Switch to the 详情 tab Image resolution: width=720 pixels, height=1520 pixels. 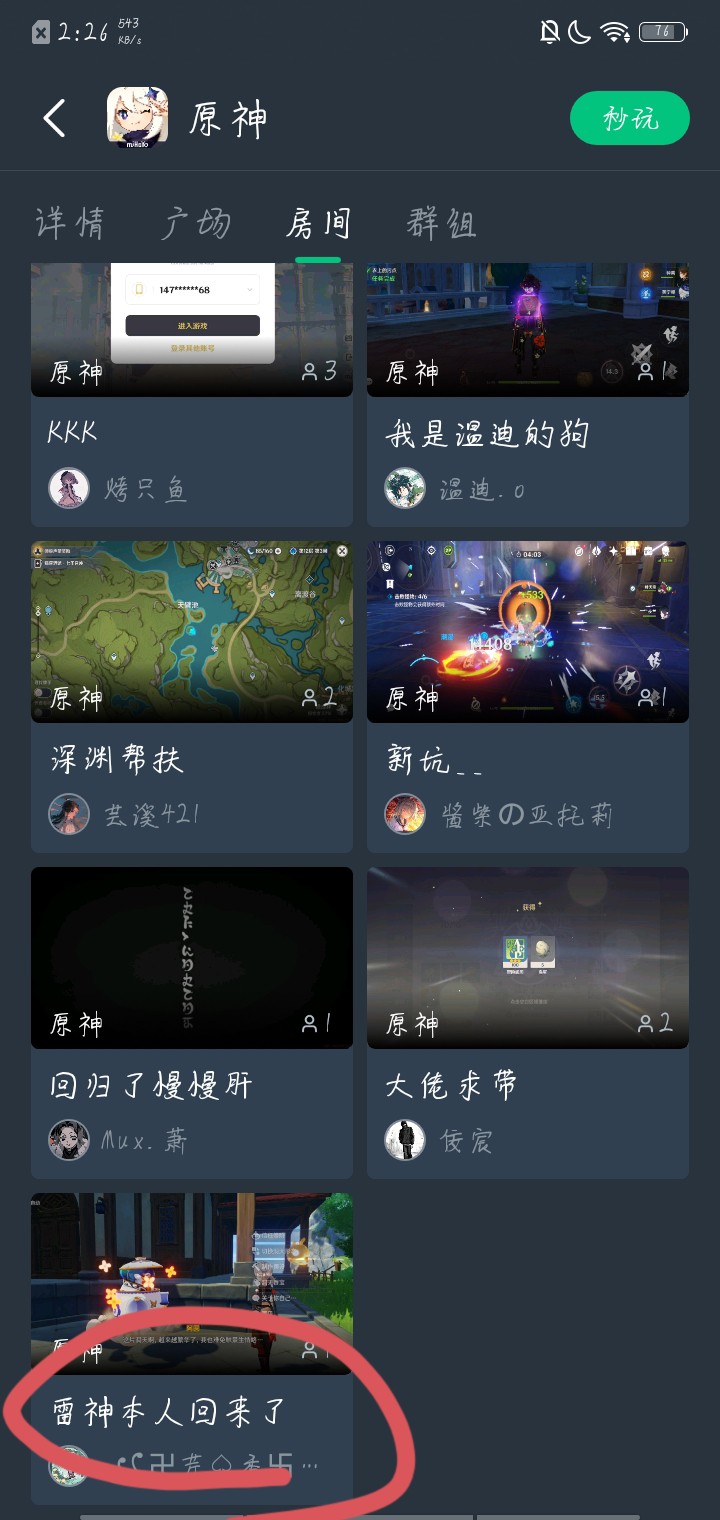pyautogui.click(x=70, y=223)
